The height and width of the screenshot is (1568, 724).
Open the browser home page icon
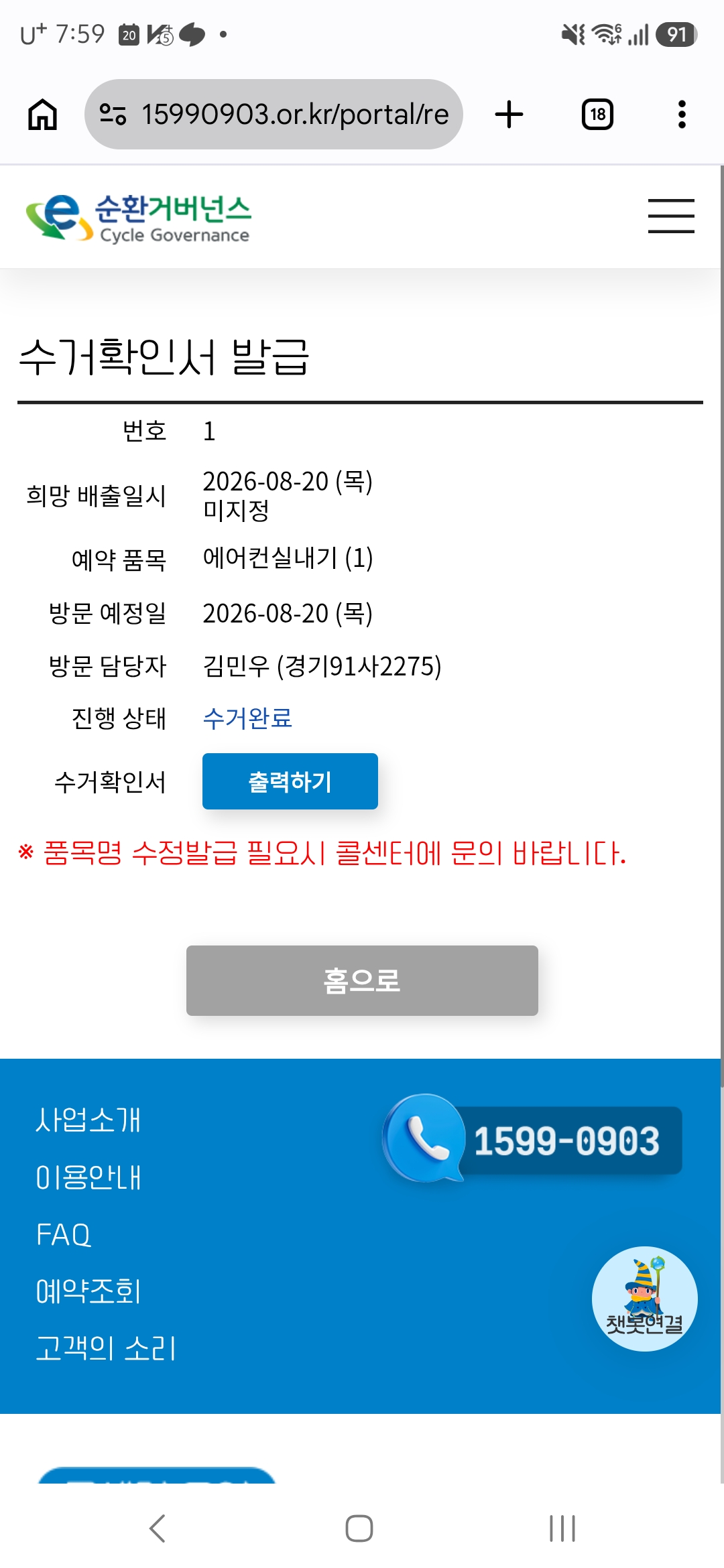coord(42,114)
